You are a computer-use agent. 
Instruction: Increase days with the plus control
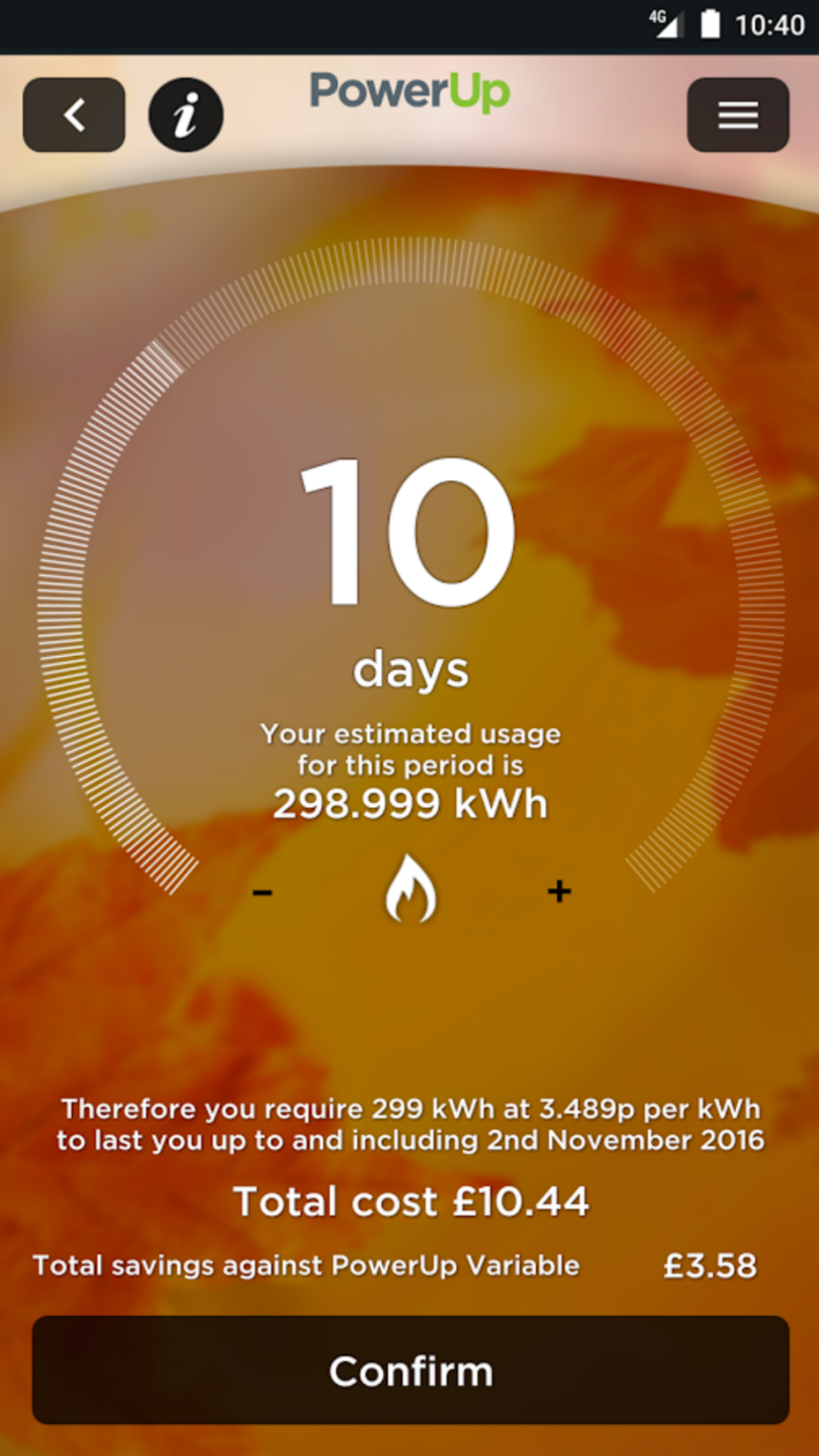coord(559,893)
